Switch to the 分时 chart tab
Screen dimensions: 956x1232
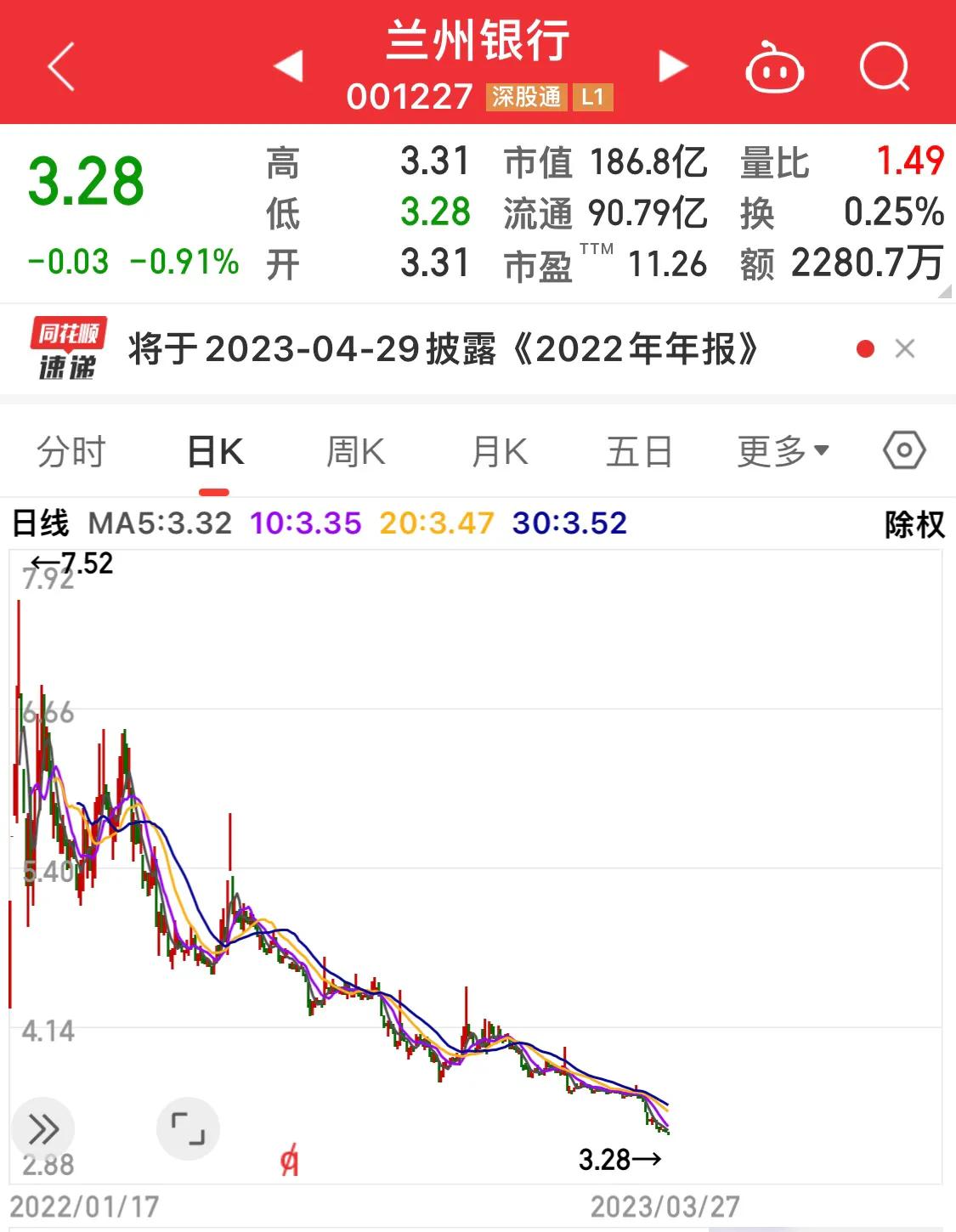click(x=71, y=451)
